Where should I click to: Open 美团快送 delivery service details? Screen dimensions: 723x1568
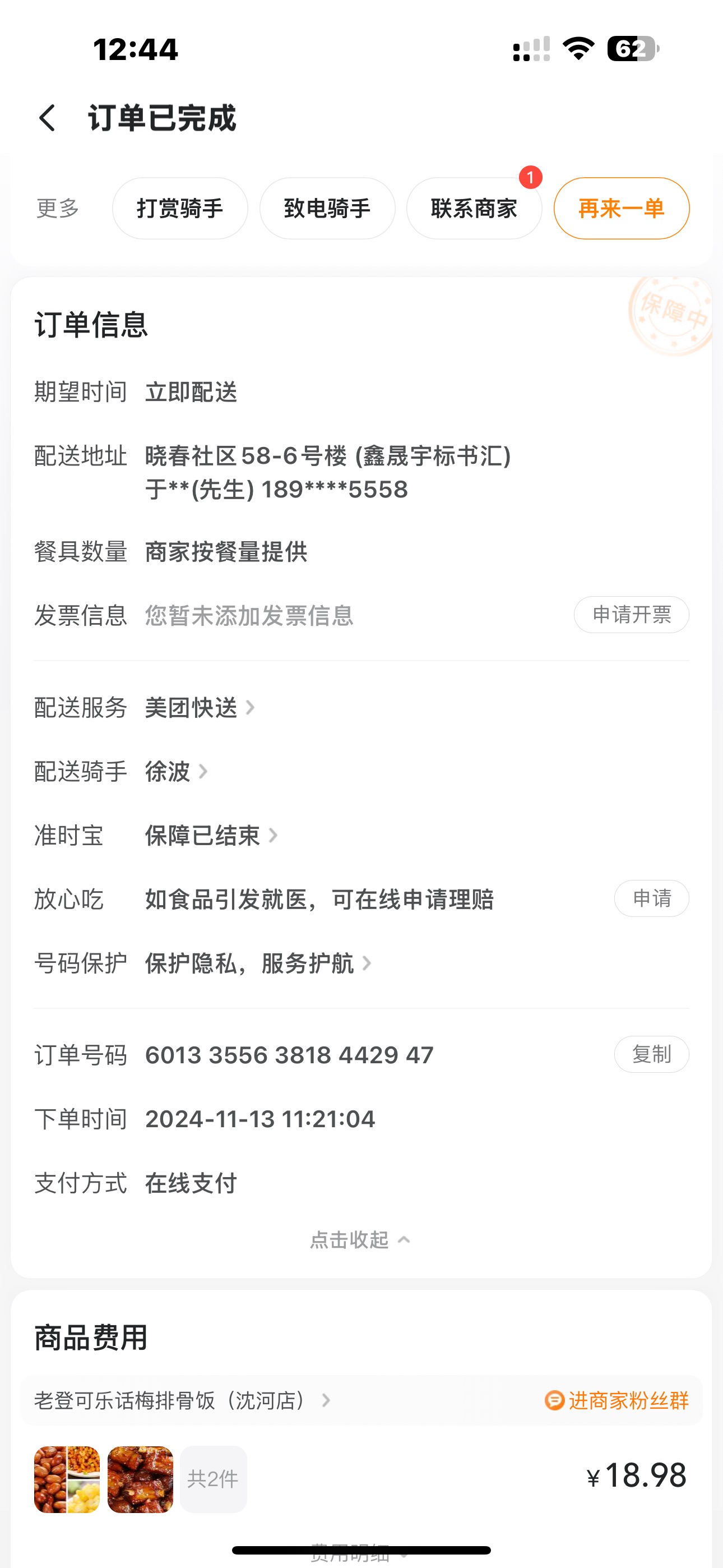199,707
